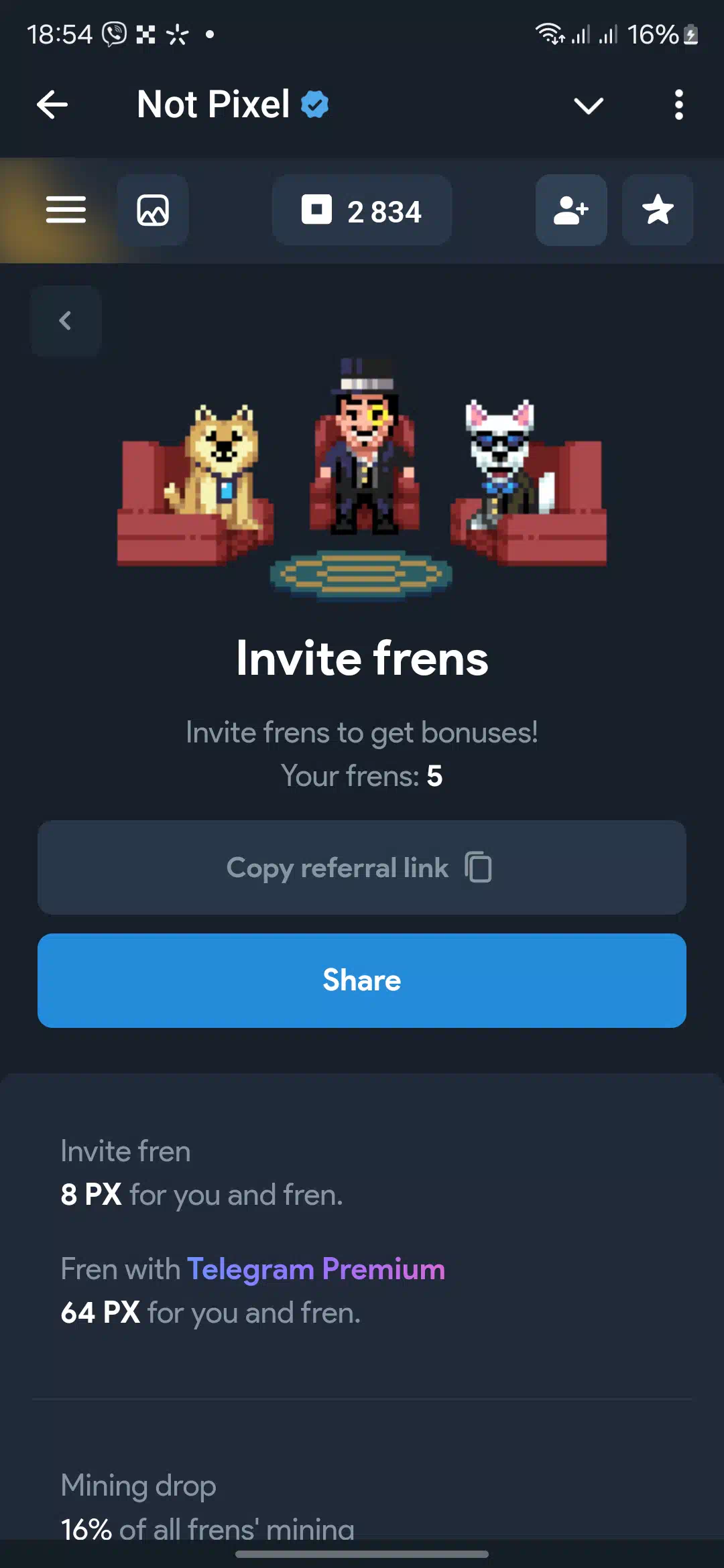The image size is (724, 1568).
Task: Return to the previous page with the small chevron
Action: tap(66, 321)
